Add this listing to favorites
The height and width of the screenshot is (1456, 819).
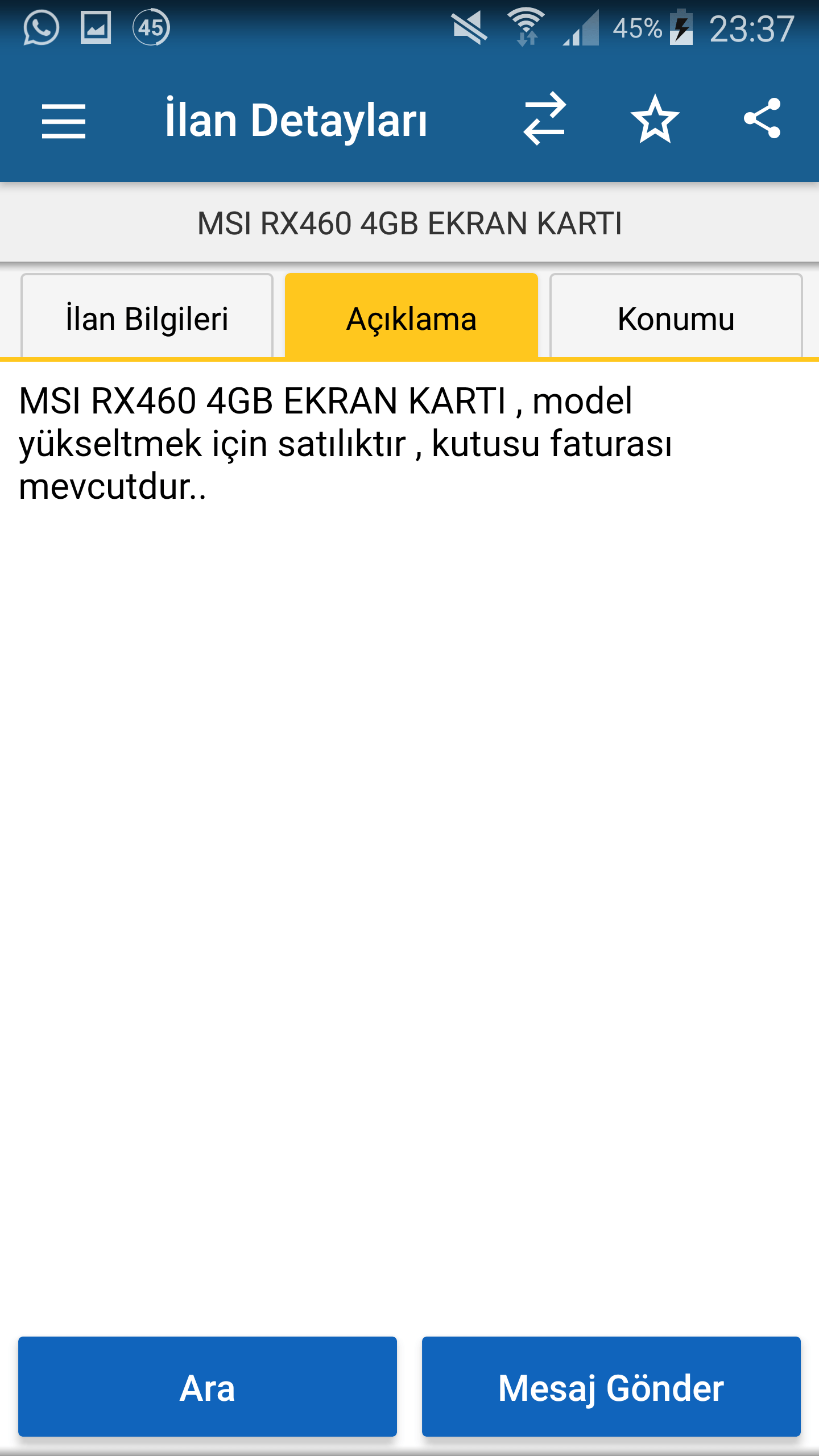coord(655,119)
